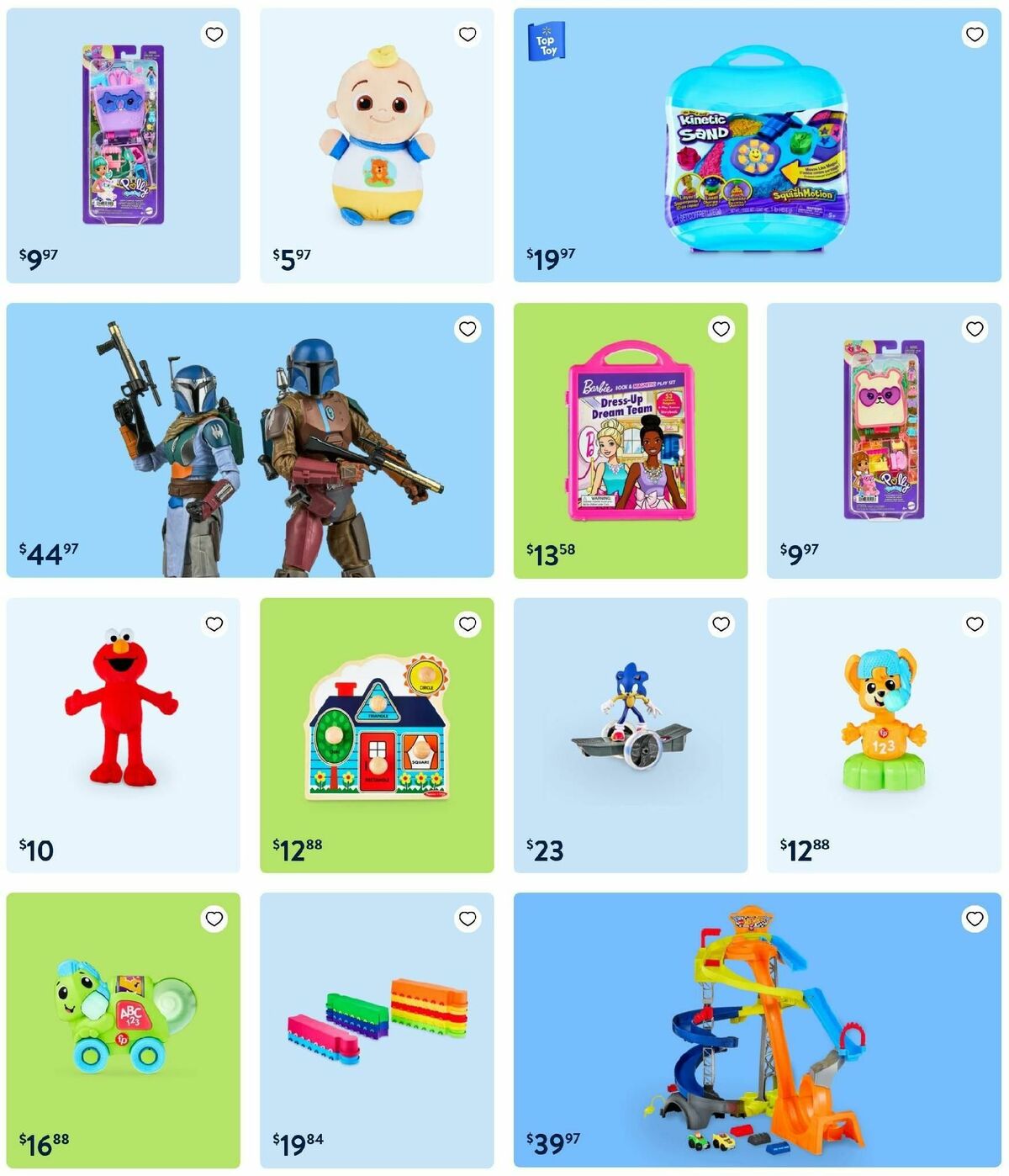Click the heart icon on the Elmo plush tile
The width and height of the screenshot is (1009, 1176).
coord(215,624)
